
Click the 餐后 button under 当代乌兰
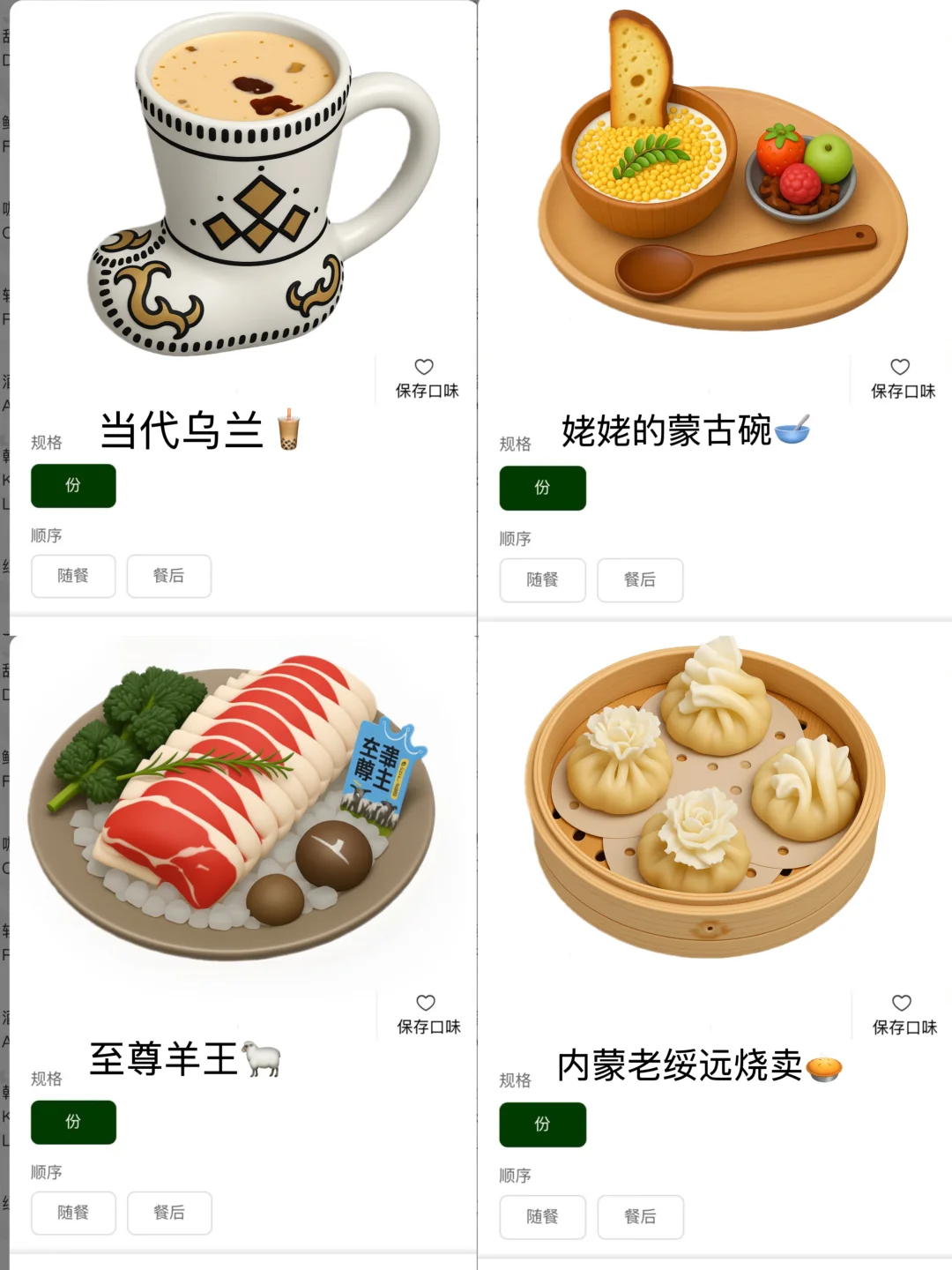(169, 577)
